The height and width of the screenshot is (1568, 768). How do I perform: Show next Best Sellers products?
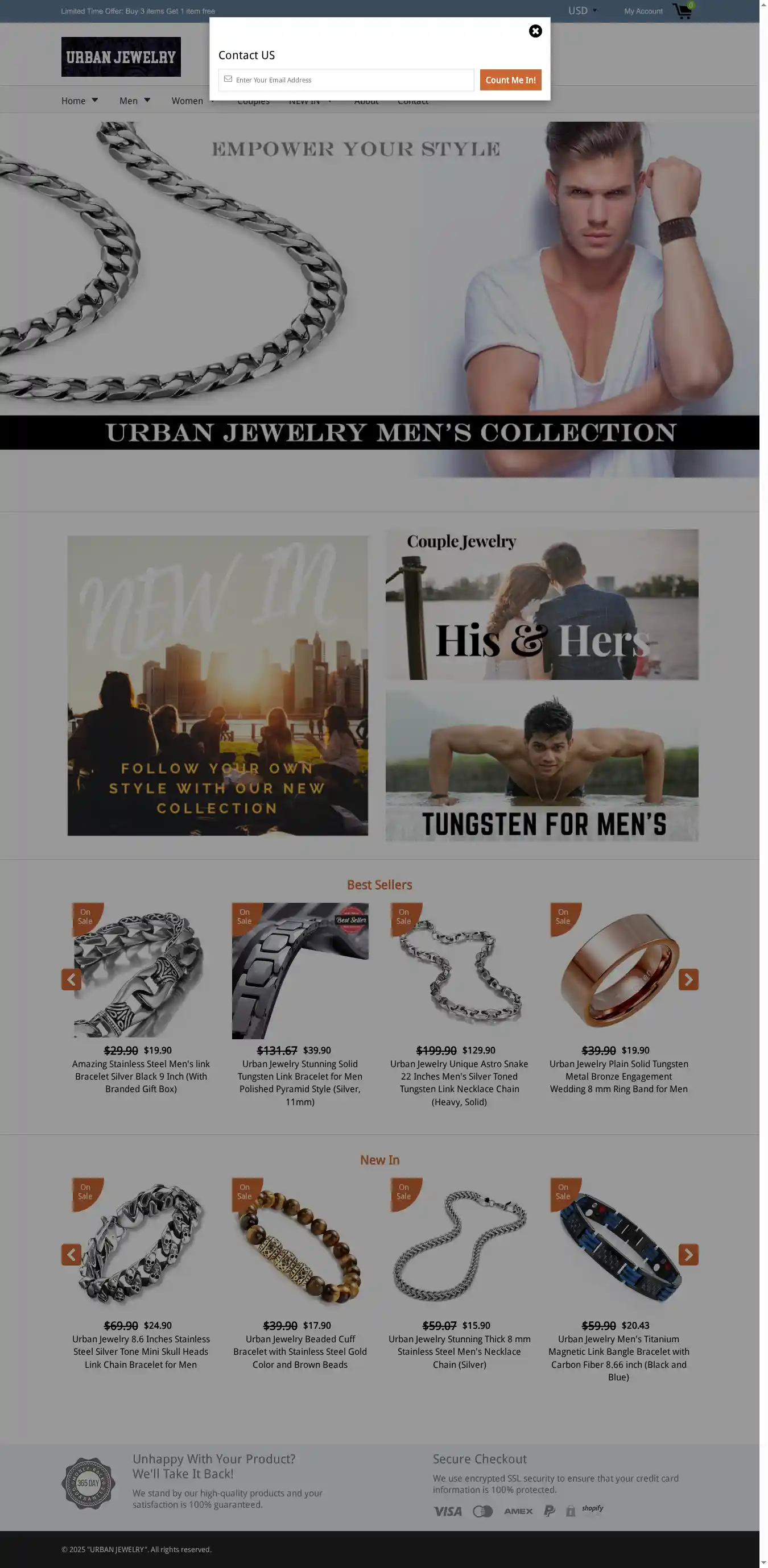pyautogui.click(x=688, y=979)
